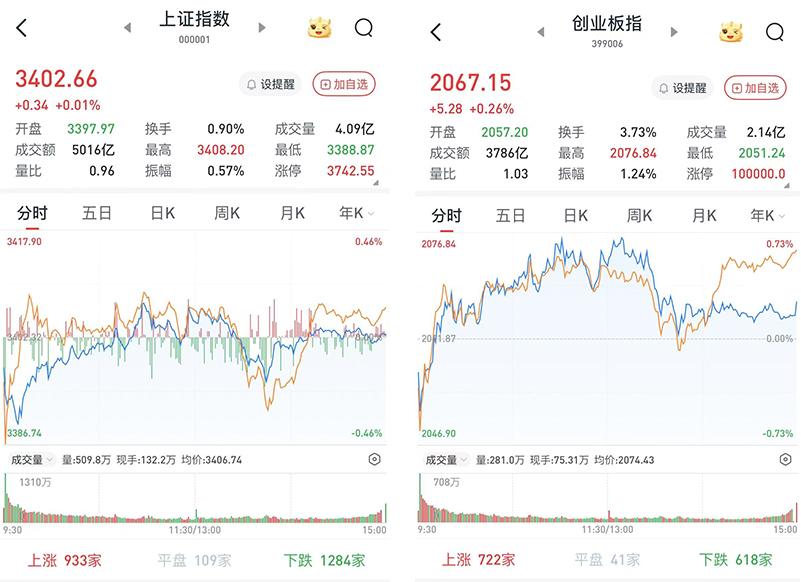
Task: Tap 设提醒 for 创业板指
Action: pos(682,88)
